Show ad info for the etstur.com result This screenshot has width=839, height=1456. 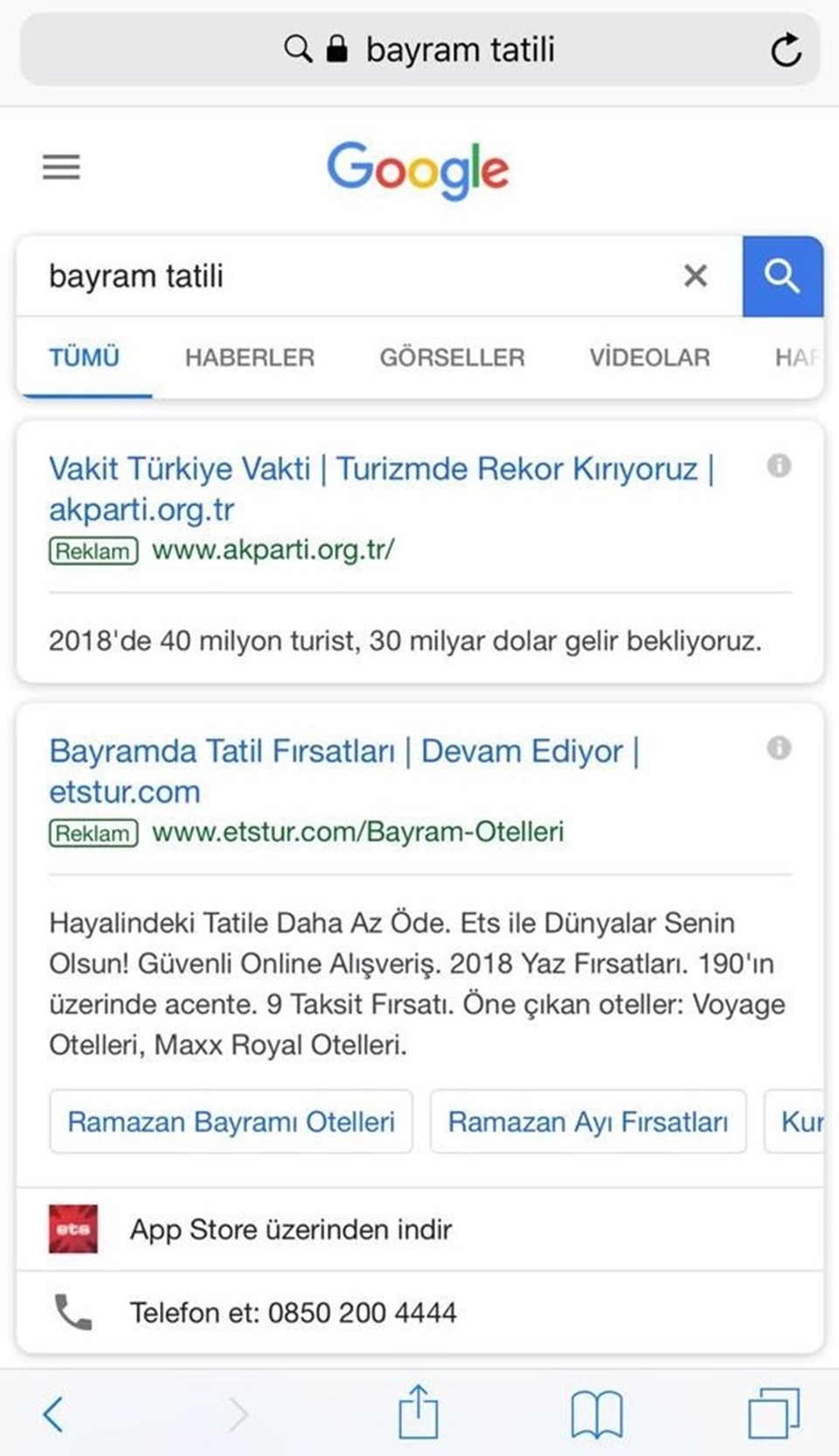pos(779,748)
